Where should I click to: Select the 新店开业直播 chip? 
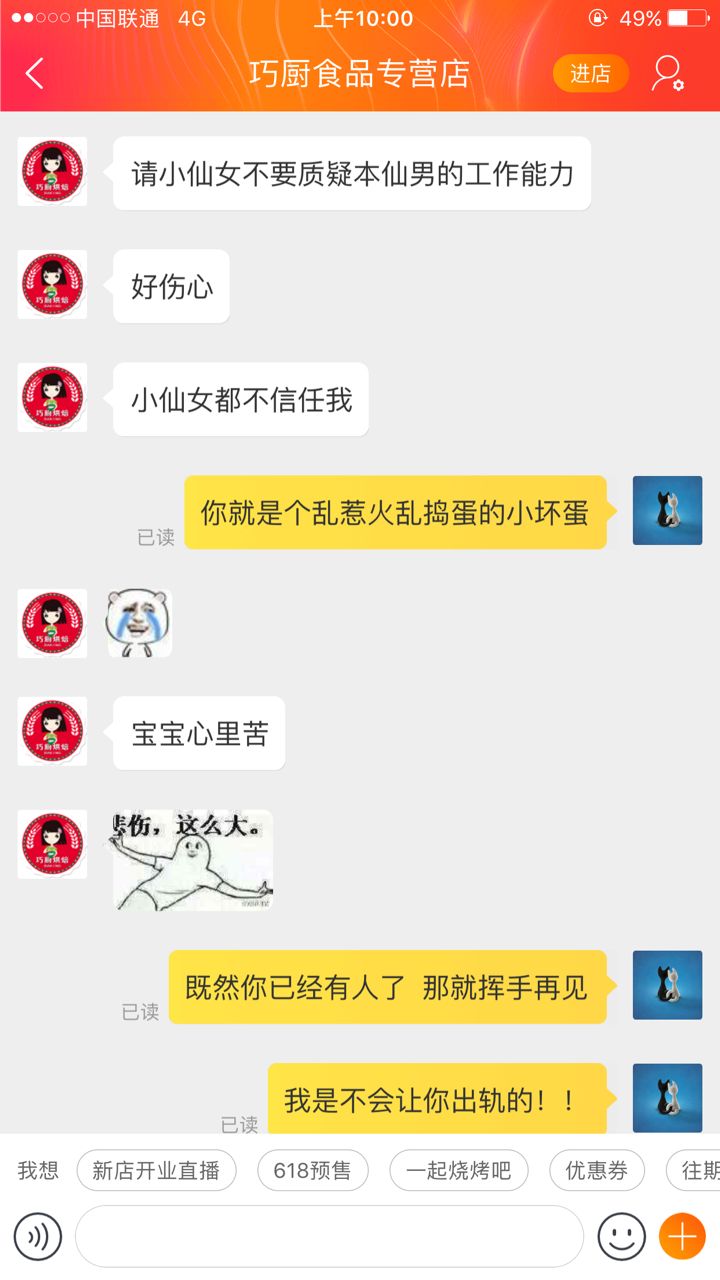coord(156,1170)
